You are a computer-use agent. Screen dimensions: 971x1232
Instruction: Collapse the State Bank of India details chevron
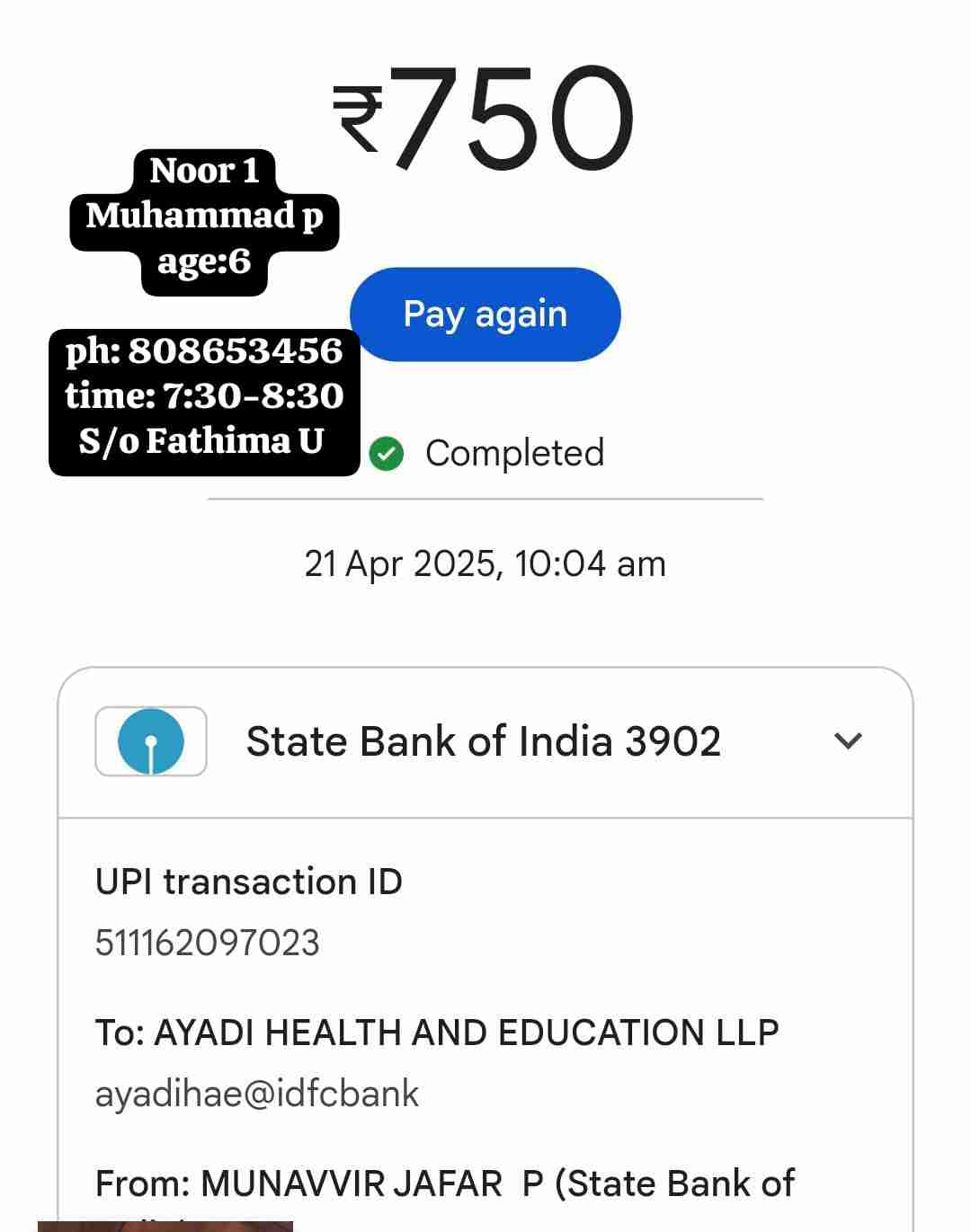coord(848,740)
